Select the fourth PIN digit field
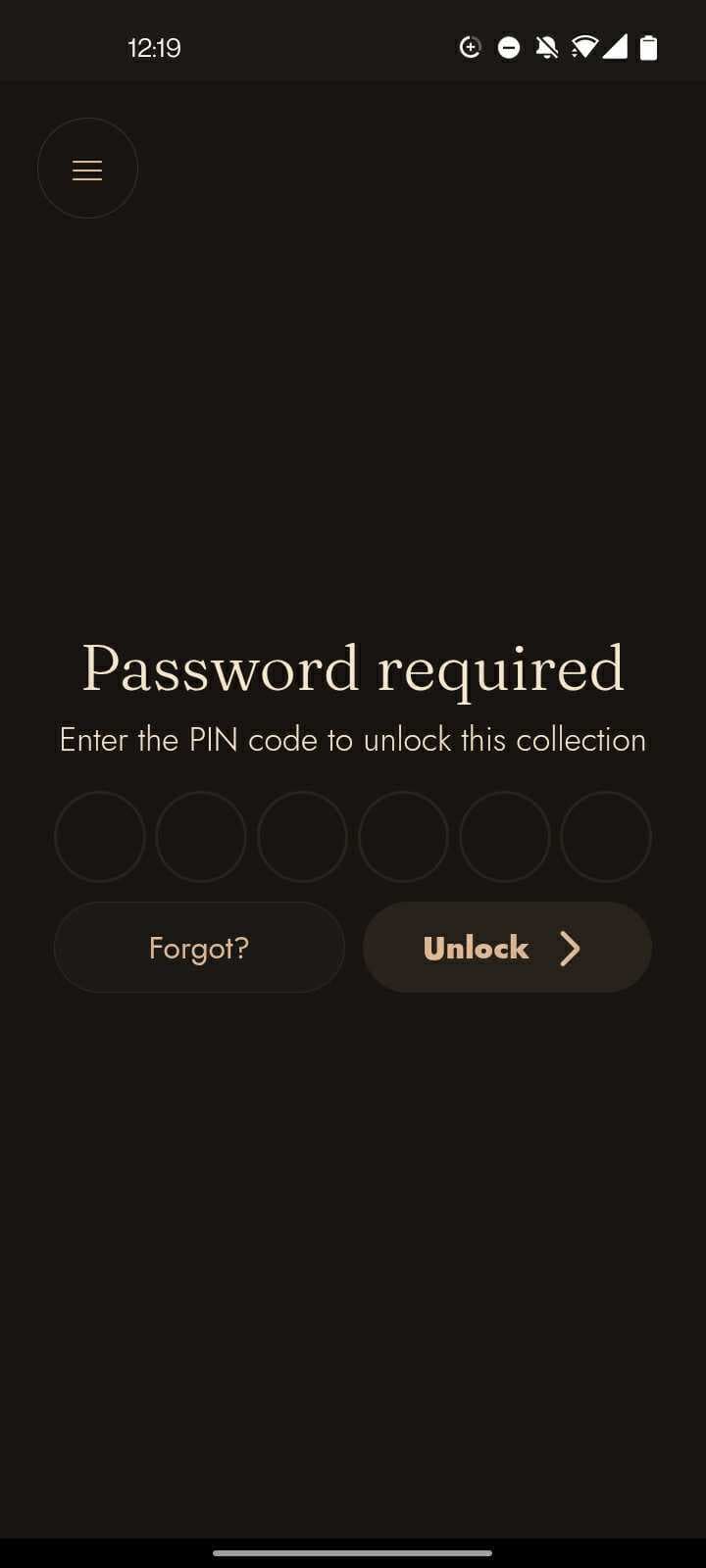Image resolution: width=706 pixels, height=1568 pixels. (403, 837)
